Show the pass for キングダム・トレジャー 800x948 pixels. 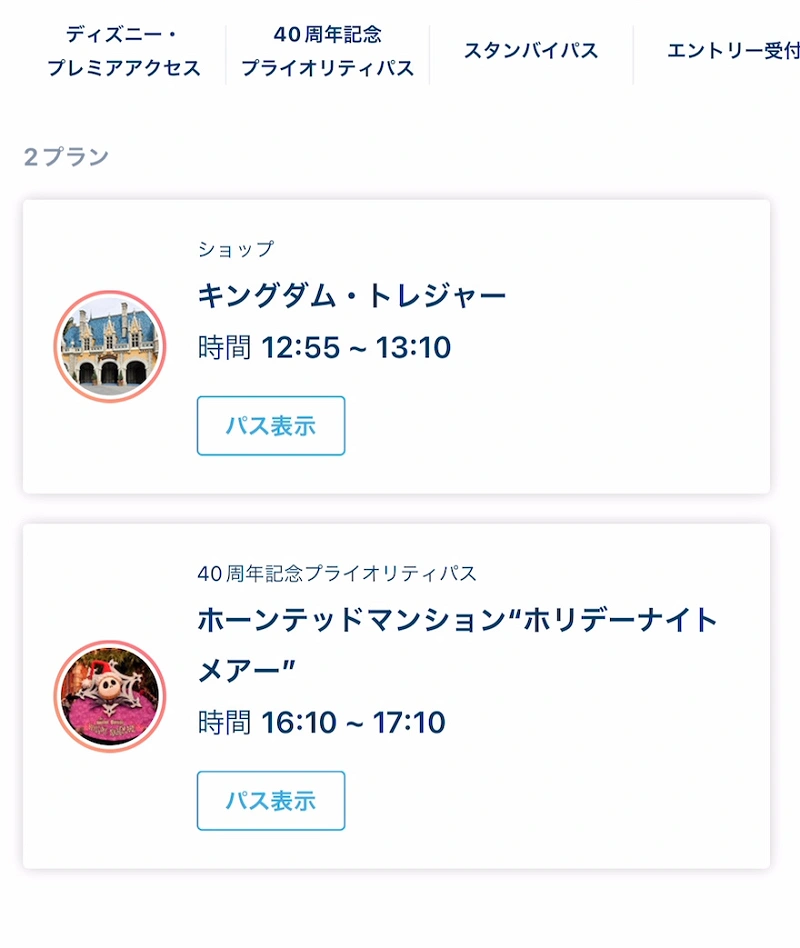coord(271,426)
